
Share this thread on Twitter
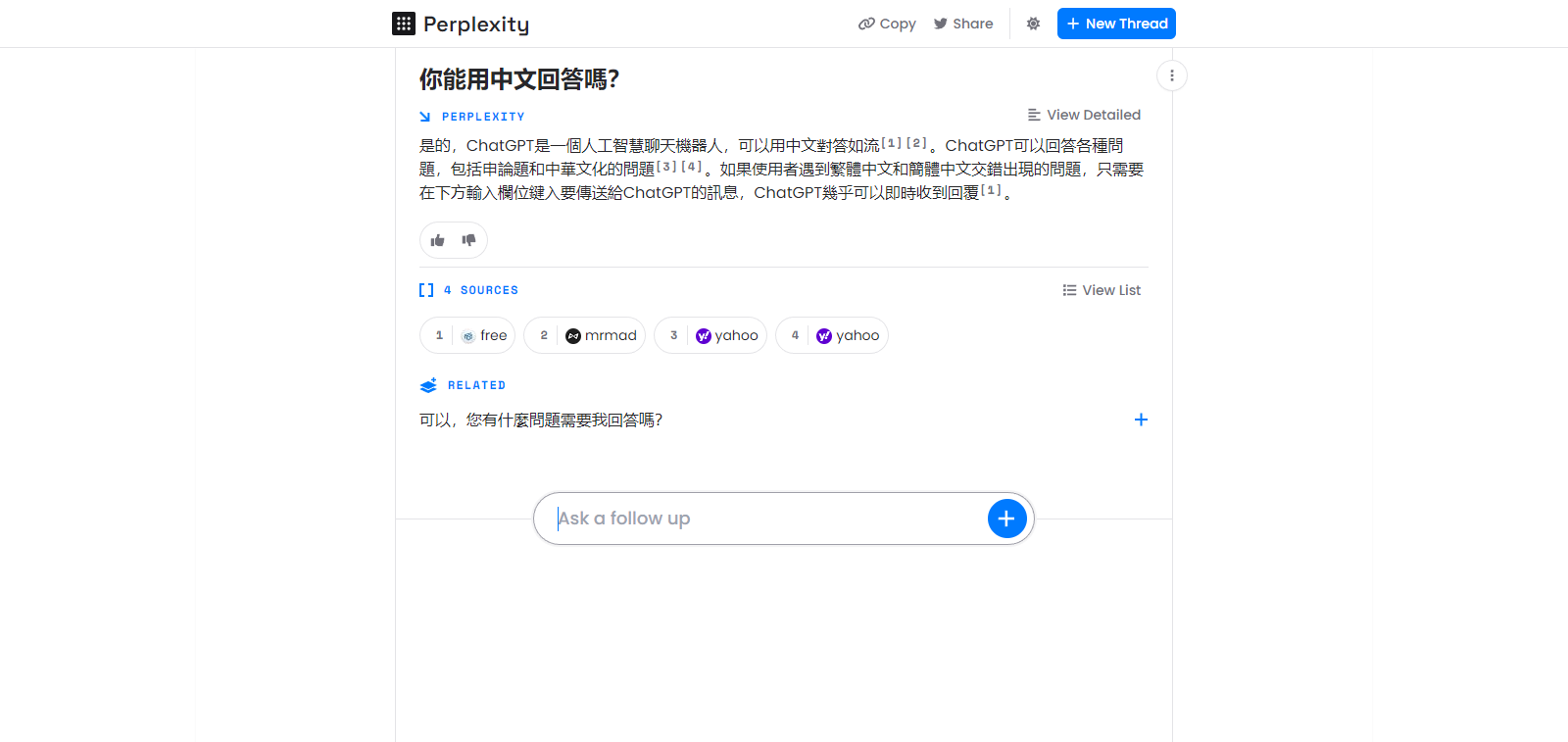tap(963, 24)
